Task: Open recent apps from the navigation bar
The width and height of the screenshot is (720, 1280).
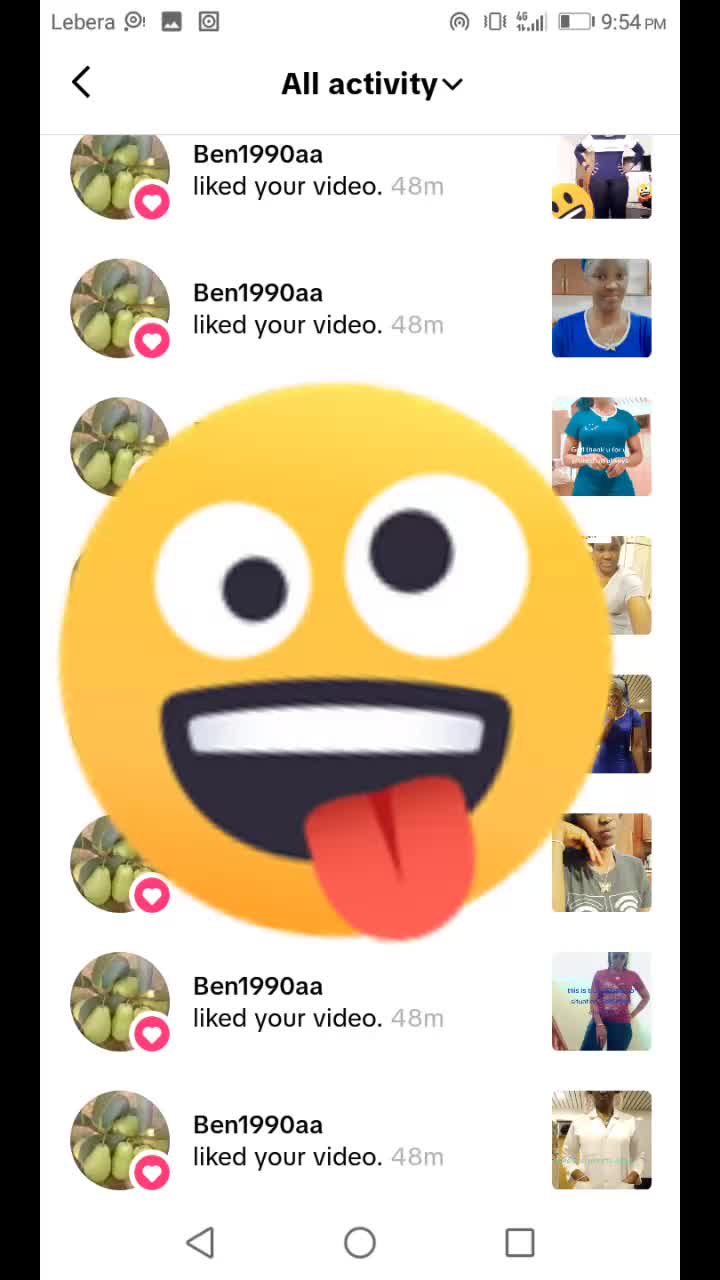Action: (x=520, y=1243)
